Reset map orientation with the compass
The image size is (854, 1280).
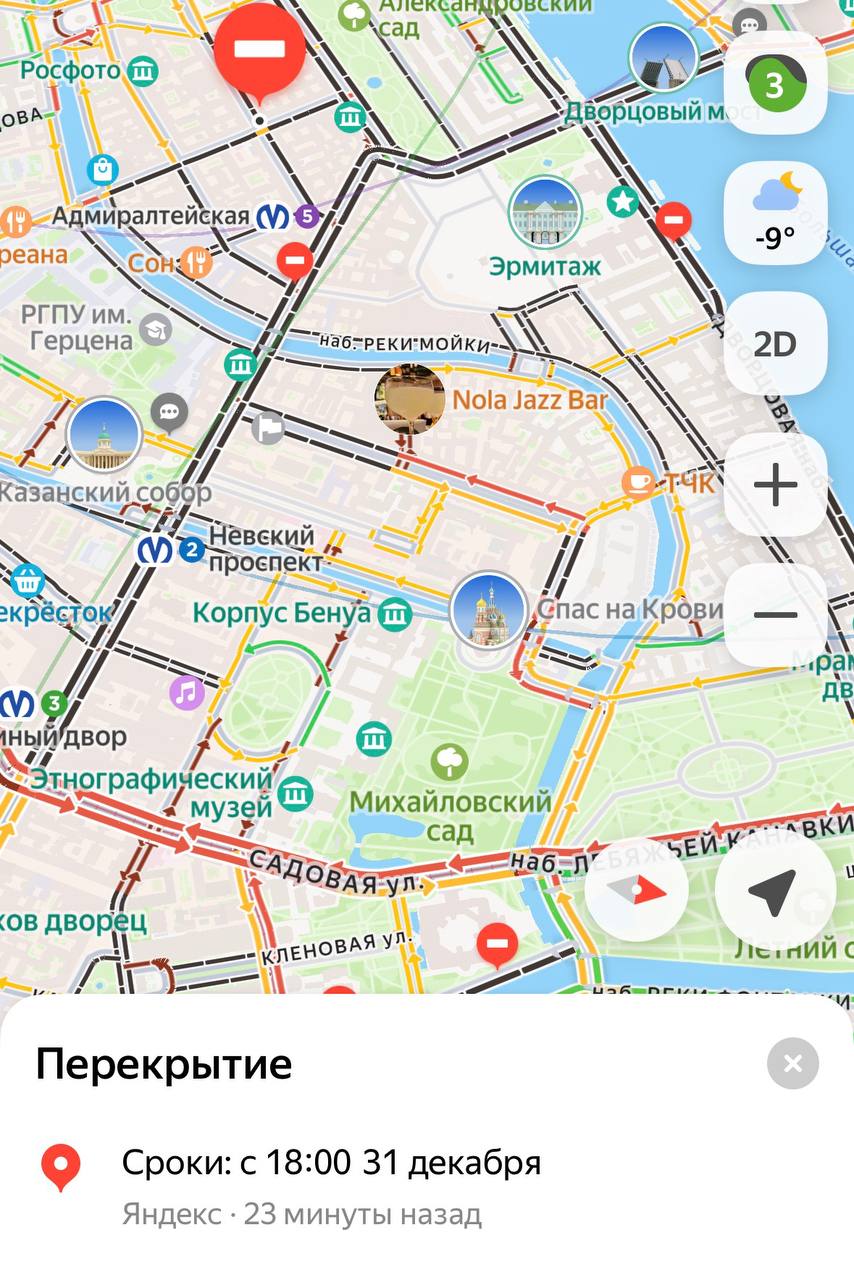click(x=637, y=890)
